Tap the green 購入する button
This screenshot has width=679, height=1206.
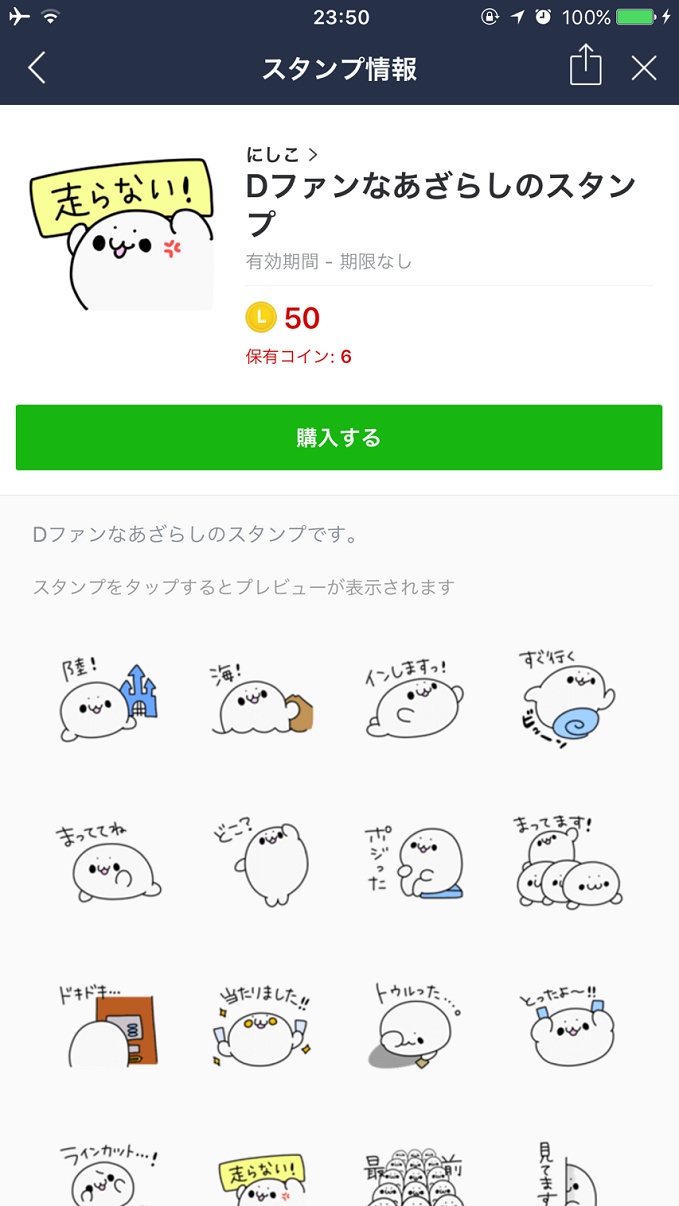click(x=339, y=437)
